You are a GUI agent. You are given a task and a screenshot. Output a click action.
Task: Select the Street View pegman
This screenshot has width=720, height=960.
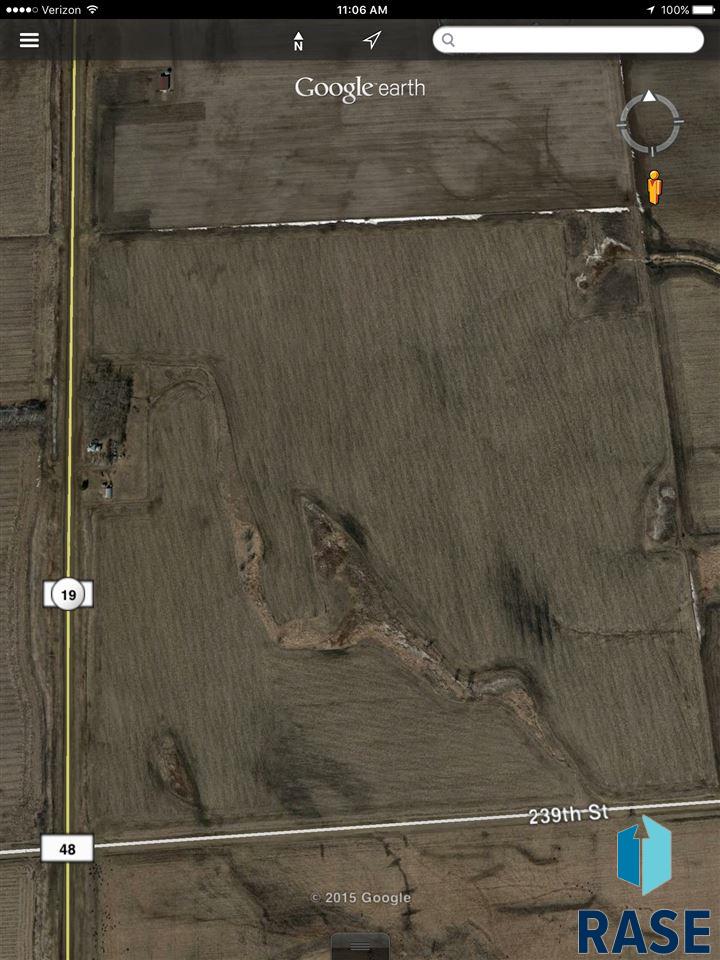pyautogui.click(x=654, y=187)
